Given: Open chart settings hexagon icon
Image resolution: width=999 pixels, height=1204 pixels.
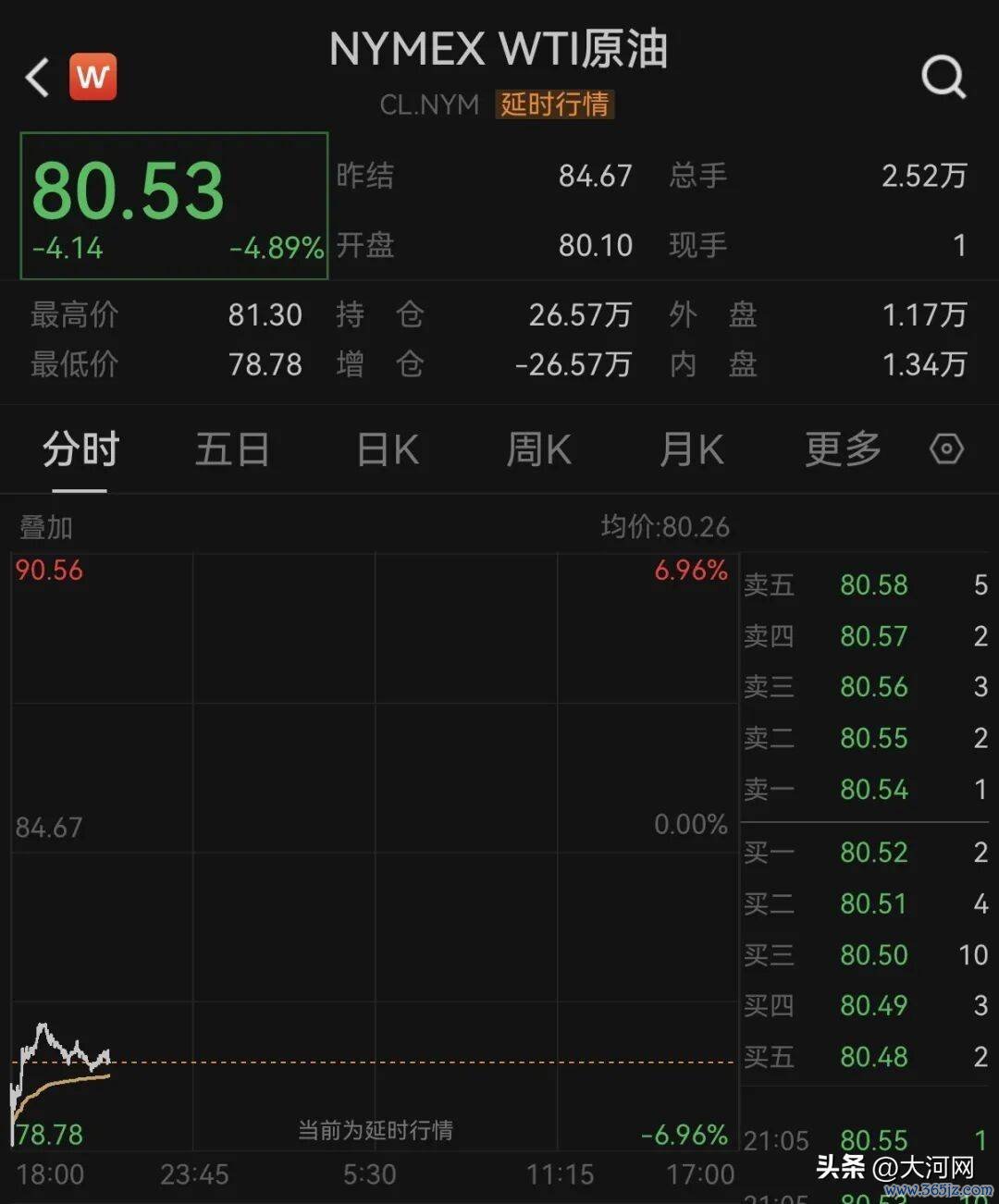Looking at the screenshot, I should pyautogui.click(x=946, y=449).
